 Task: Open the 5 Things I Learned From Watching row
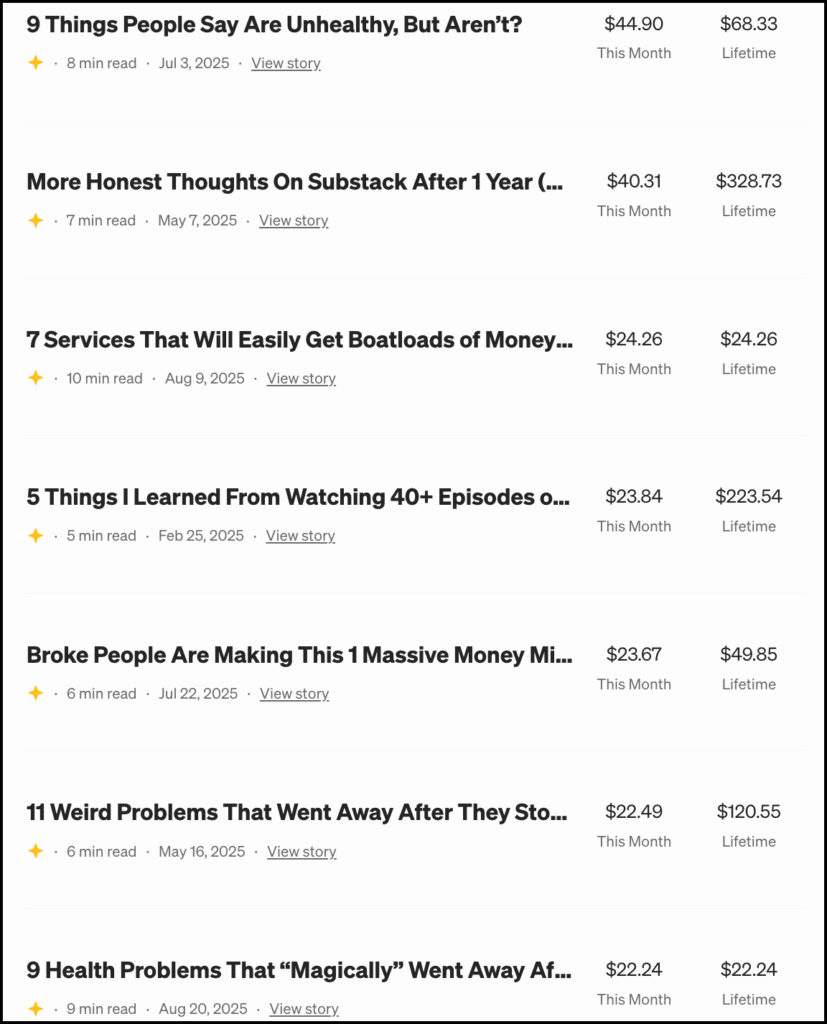coord(298,497)
